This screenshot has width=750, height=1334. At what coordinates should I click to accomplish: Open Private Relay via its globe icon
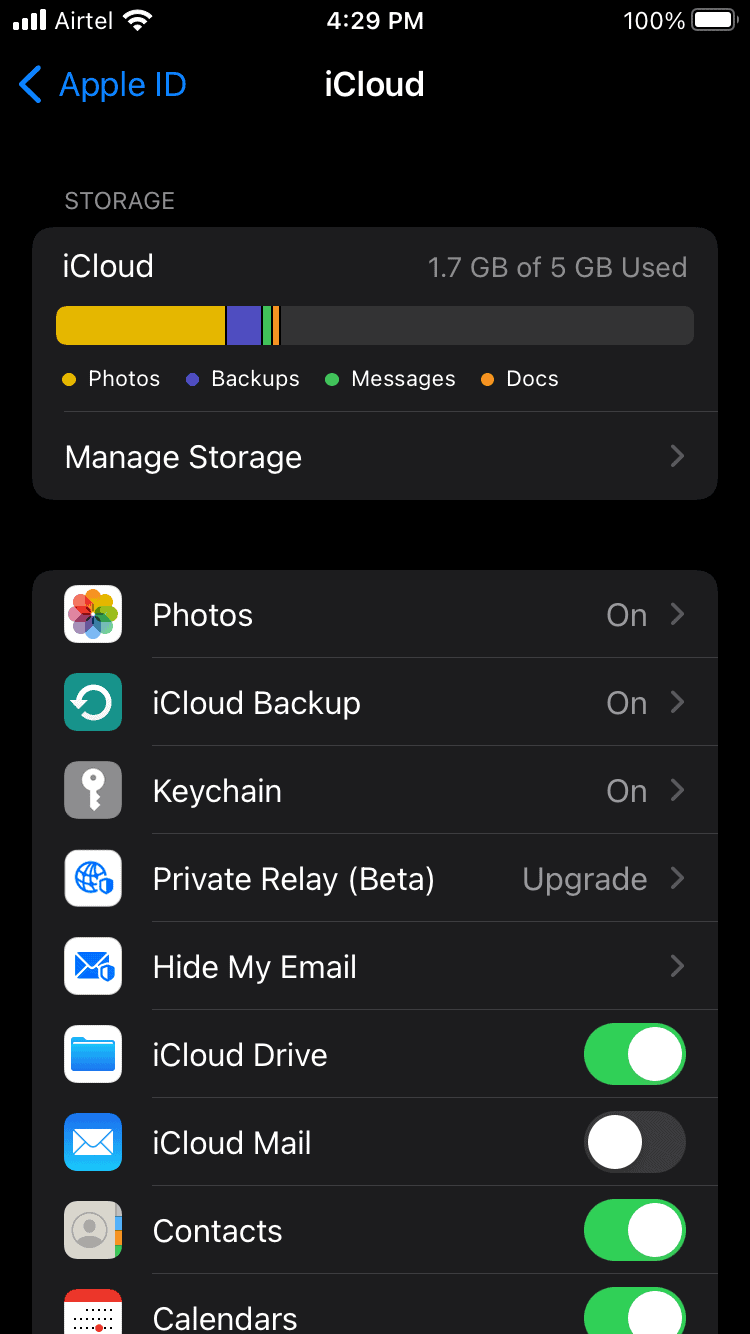93,878
